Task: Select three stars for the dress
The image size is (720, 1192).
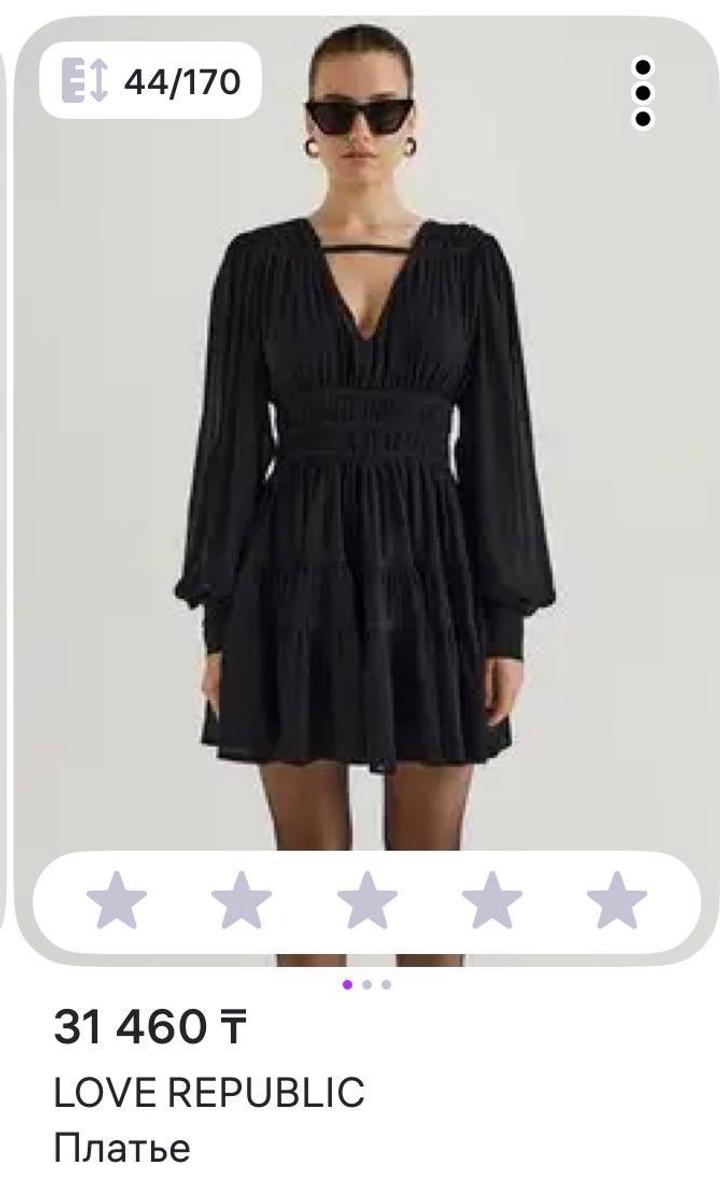Action: click(367, 899)
